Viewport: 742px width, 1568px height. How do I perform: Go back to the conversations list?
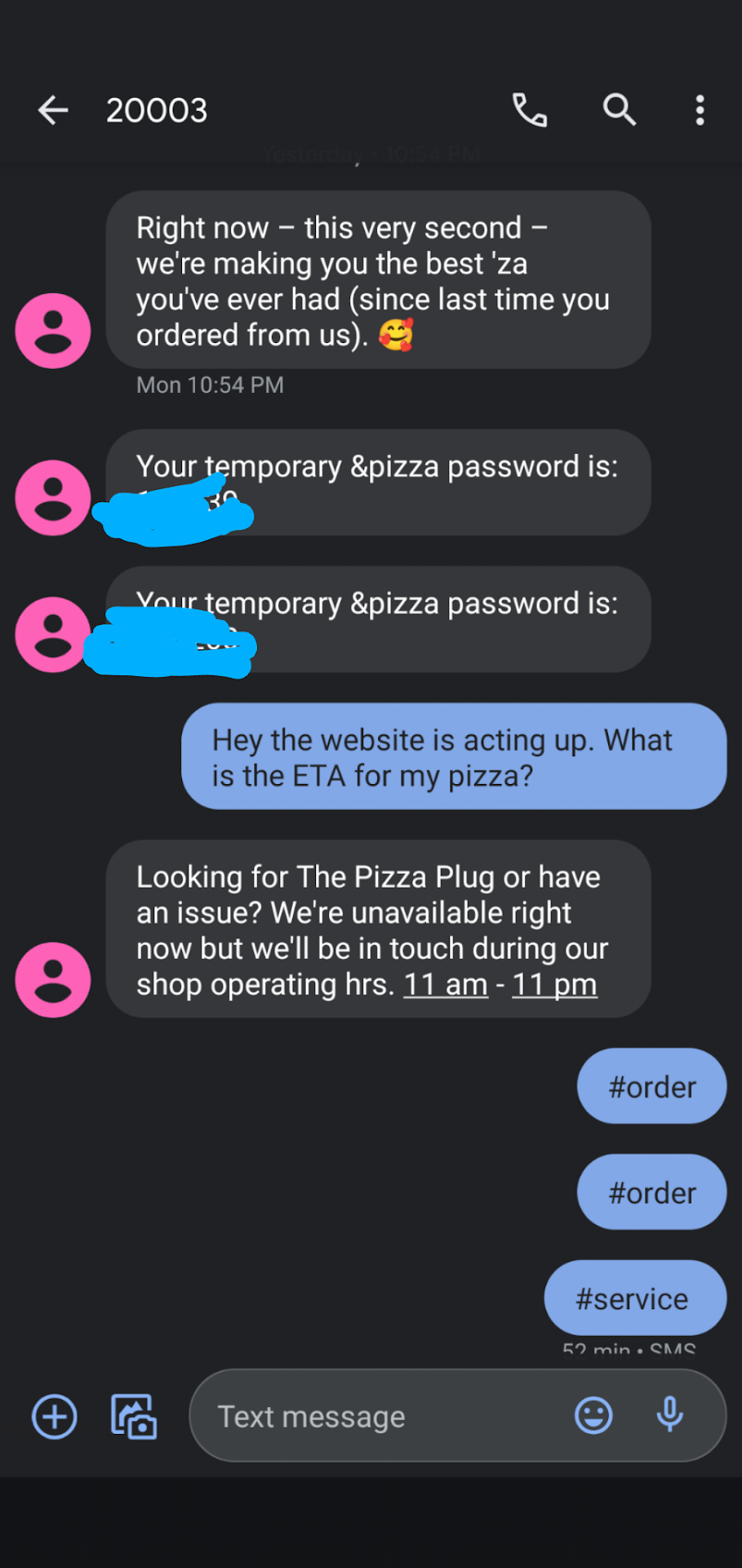click(x=53, y=109)
